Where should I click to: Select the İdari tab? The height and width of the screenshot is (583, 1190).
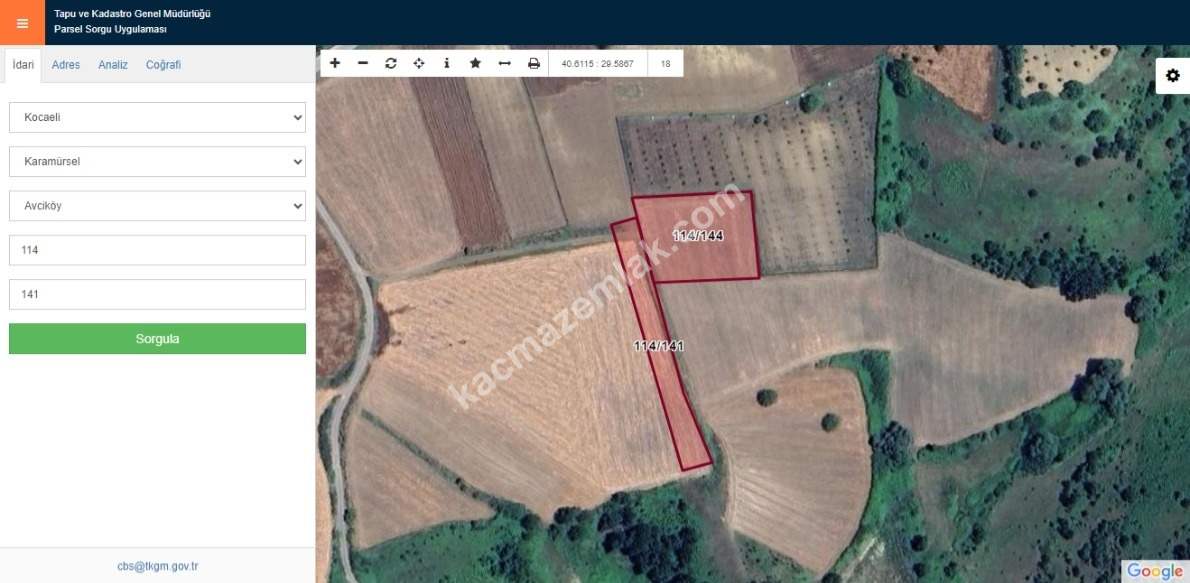click(x=23, y=65)
